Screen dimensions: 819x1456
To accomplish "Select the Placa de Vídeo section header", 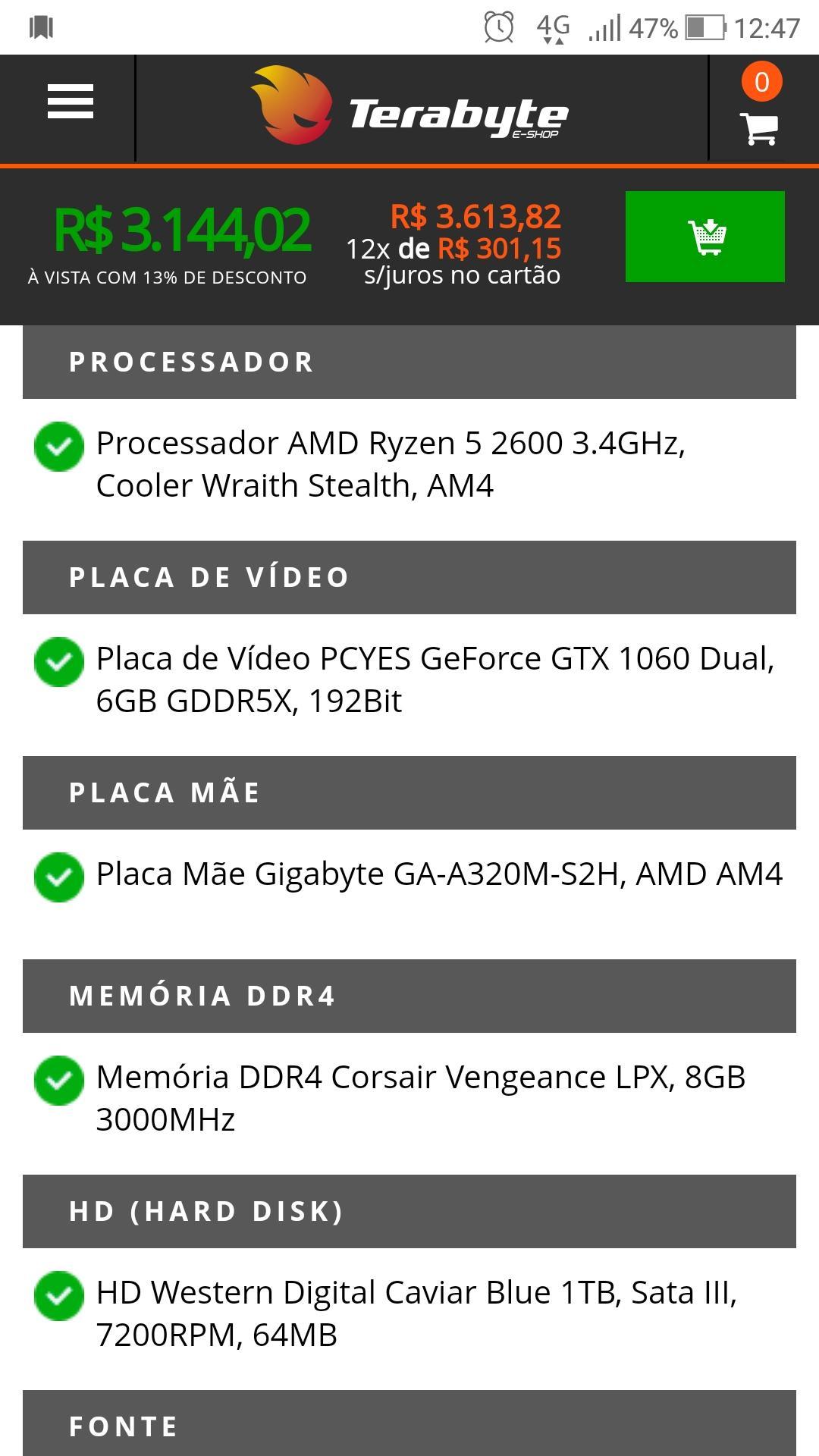I will [x=409, y=577].
